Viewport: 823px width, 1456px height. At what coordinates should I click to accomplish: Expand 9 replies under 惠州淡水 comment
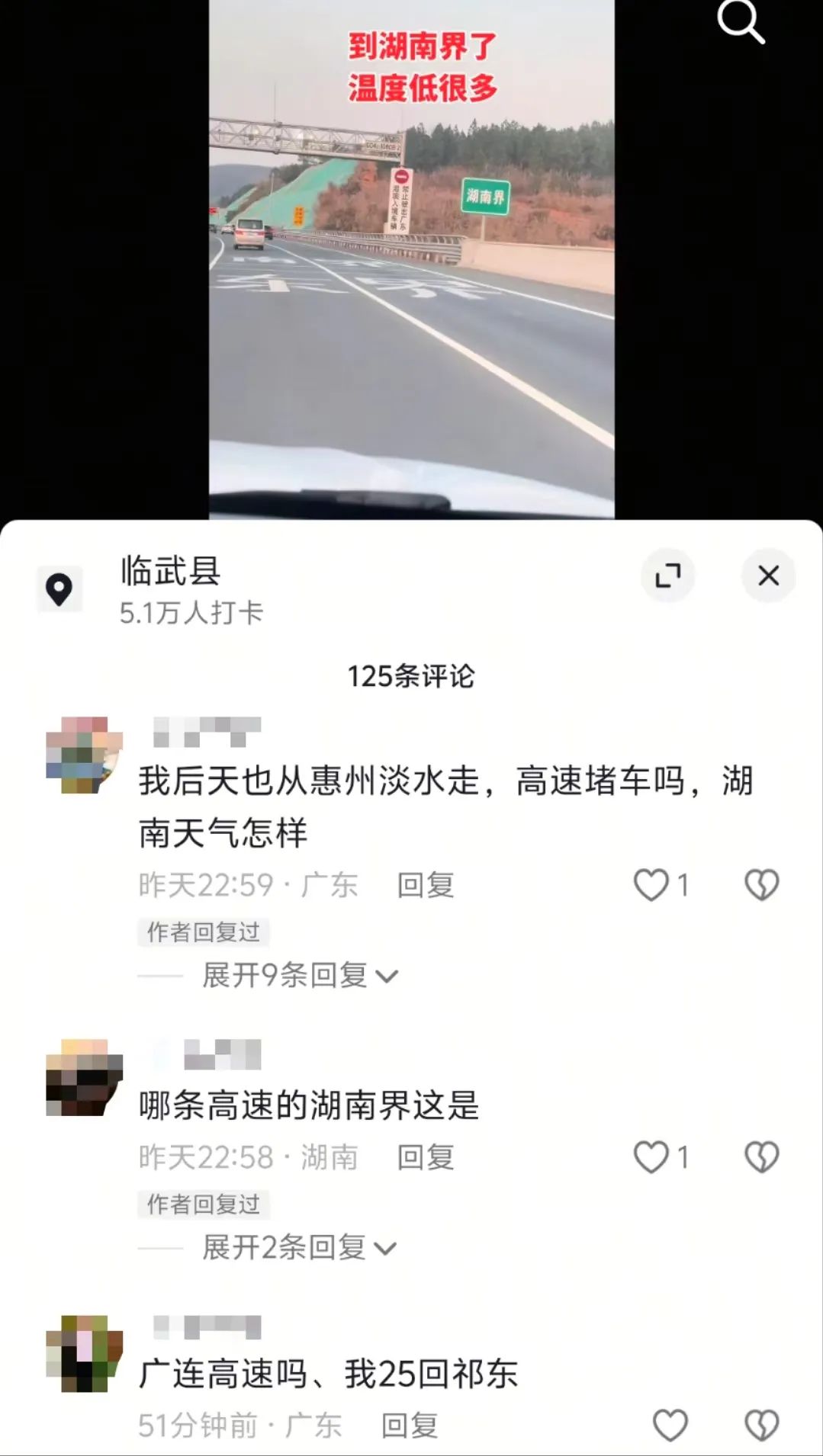coord(299,975)
